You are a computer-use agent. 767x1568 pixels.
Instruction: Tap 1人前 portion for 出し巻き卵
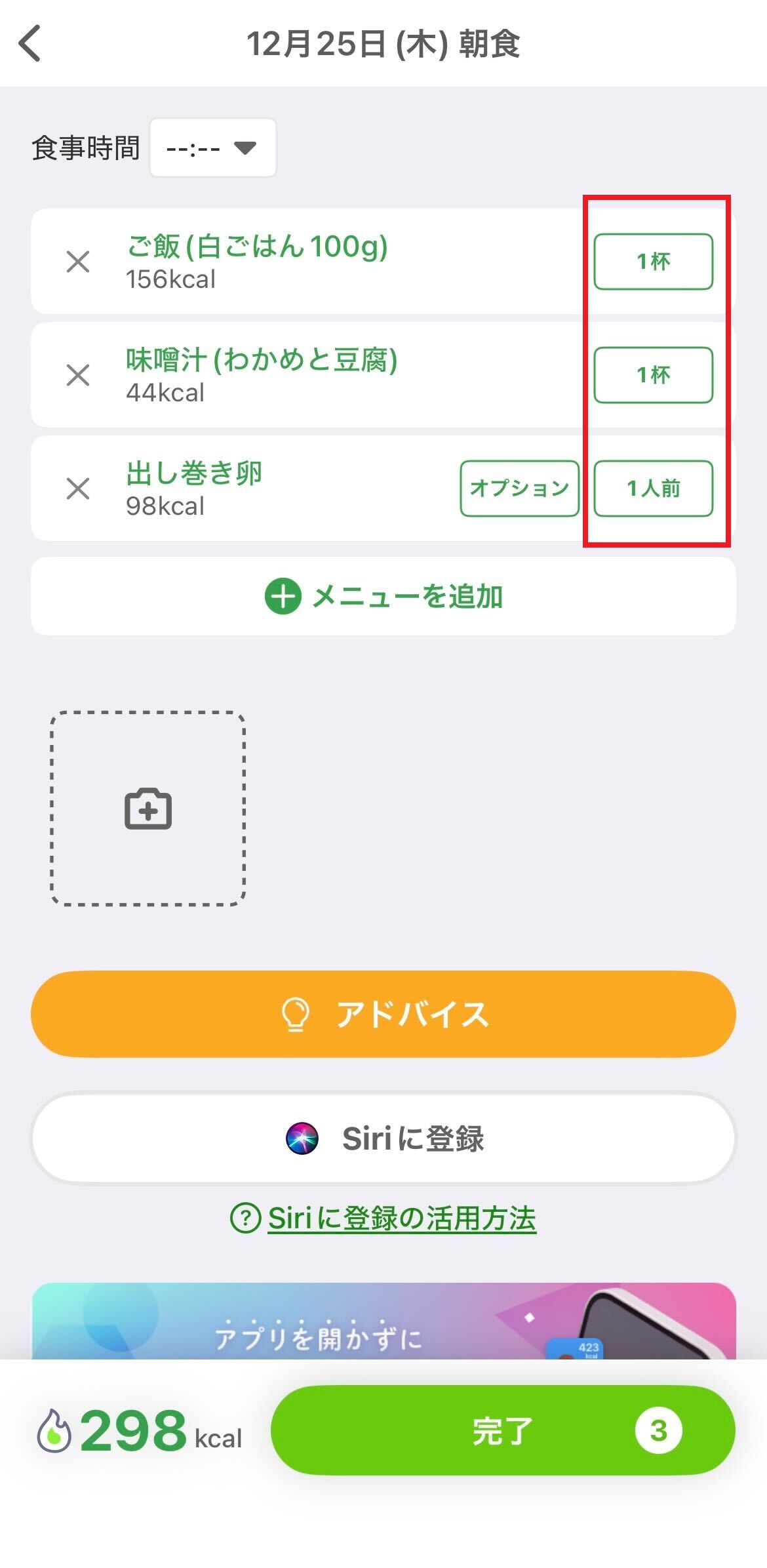point(654,488)
